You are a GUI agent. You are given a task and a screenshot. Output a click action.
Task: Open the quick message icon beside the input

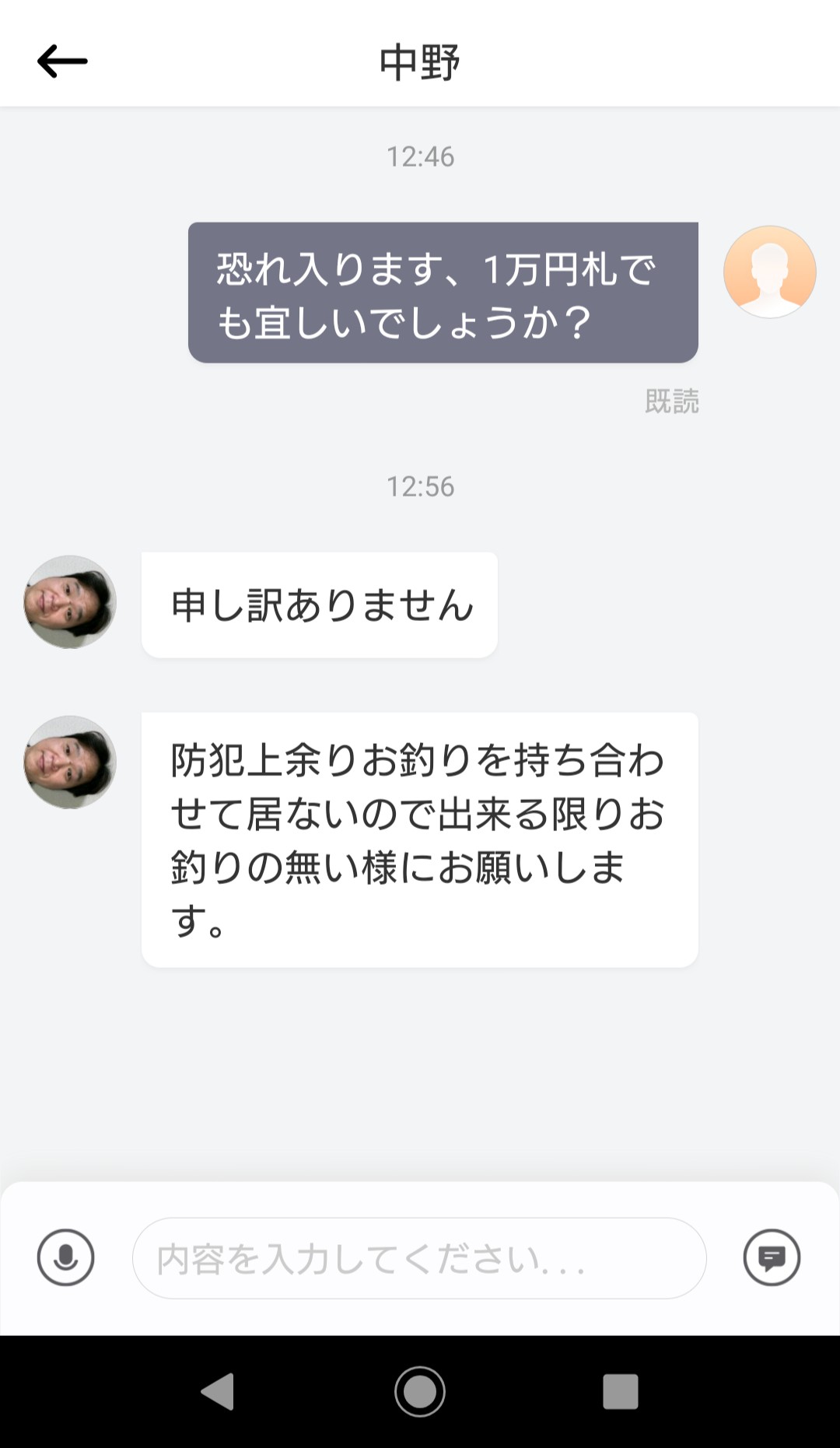click(x=772, y=1257)
